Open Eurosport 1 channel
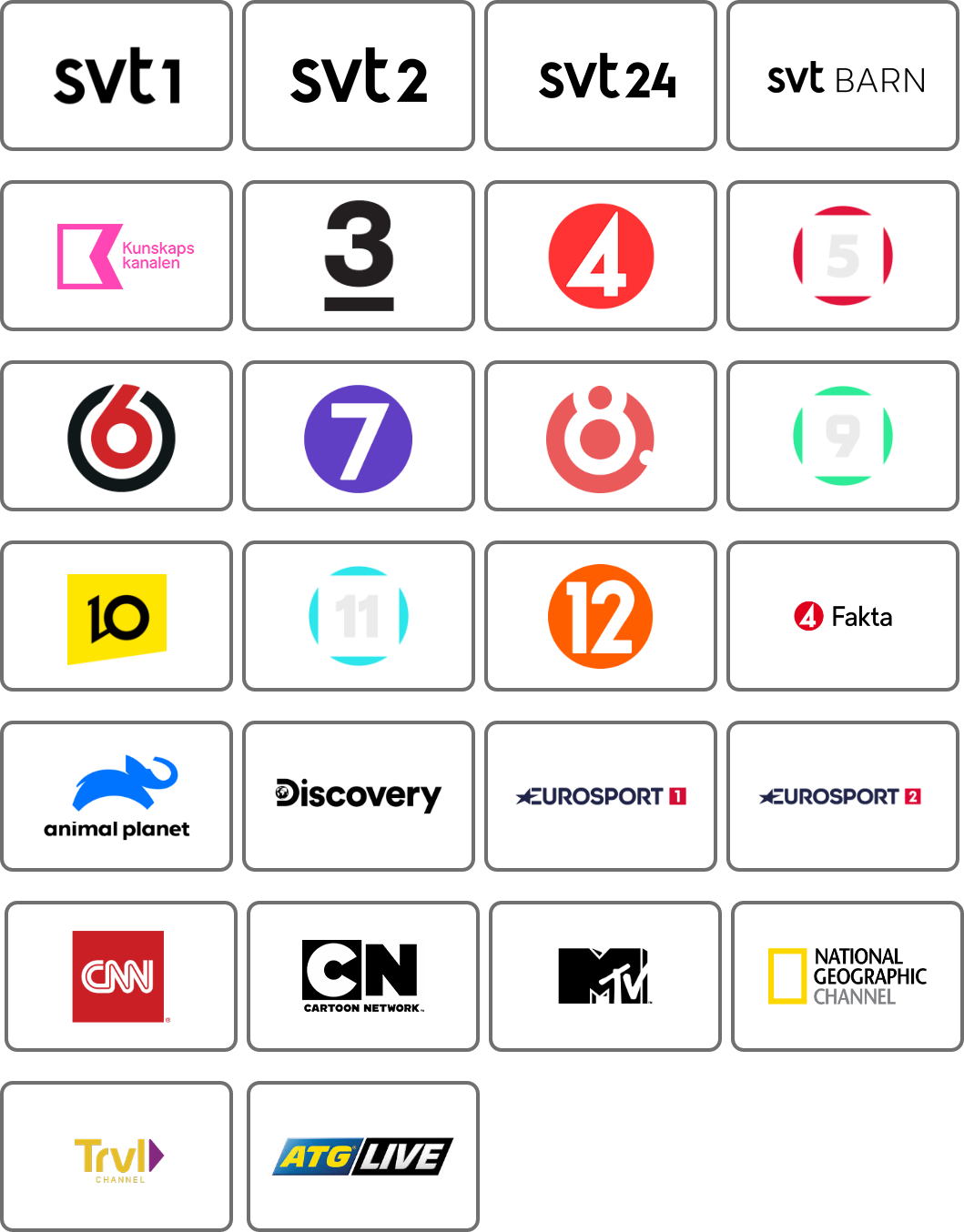The width and height of the screenshot is (964, 1232). 601,796
